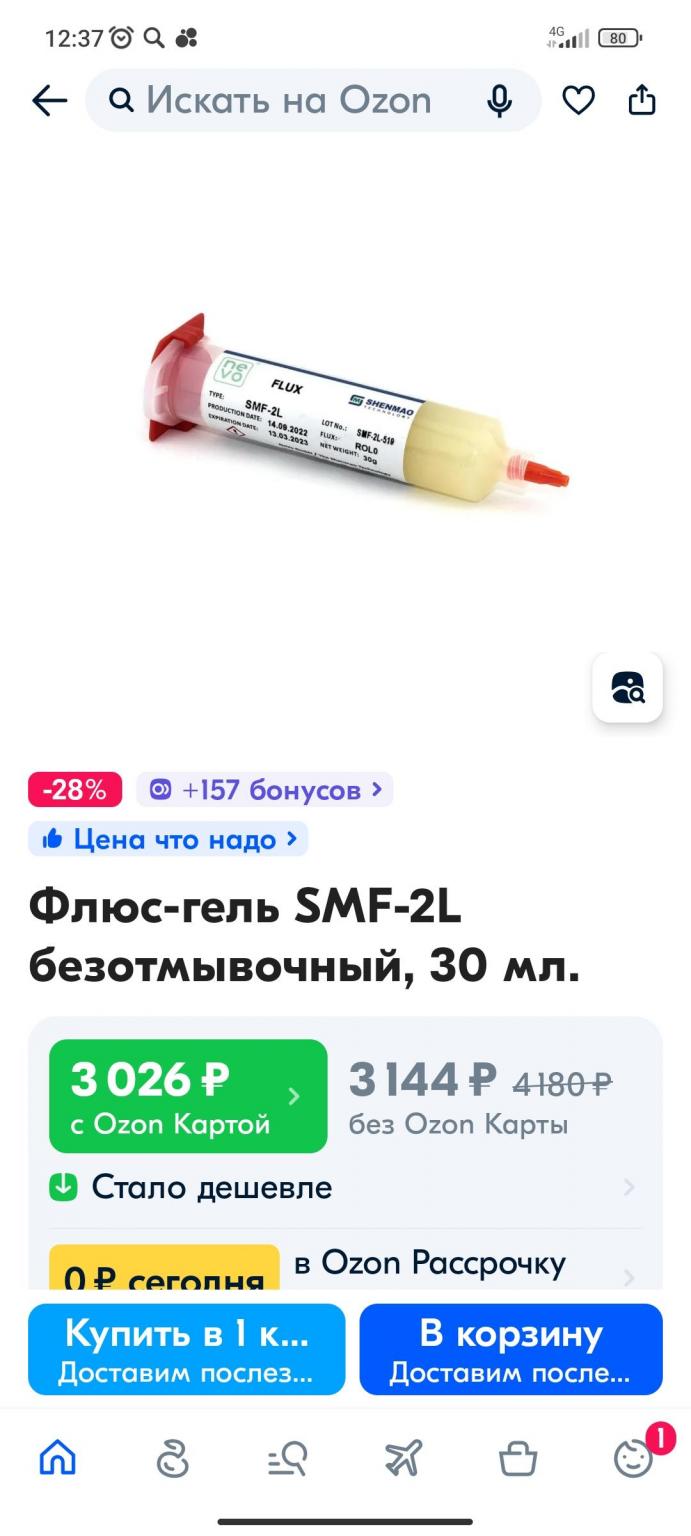Tap the 'Купить в 1 клик' button
Viewport: 691px width, 1536px height.
(186, 1349)
